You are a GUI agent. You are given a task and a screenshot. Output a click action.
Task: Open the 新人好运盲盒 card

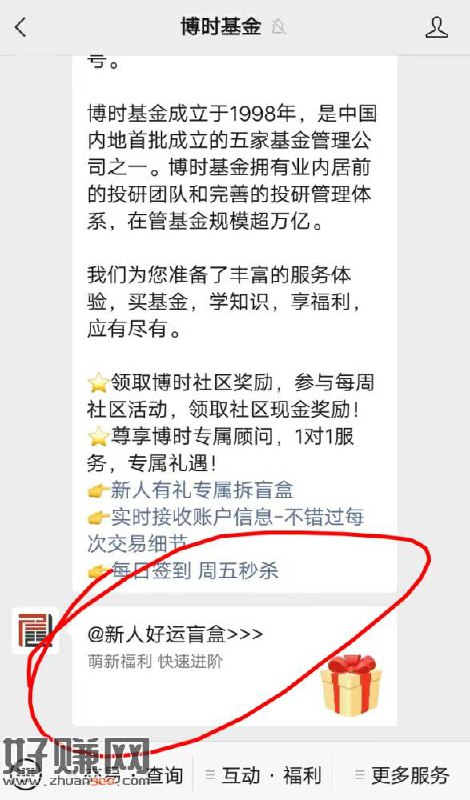click(234, 666)
